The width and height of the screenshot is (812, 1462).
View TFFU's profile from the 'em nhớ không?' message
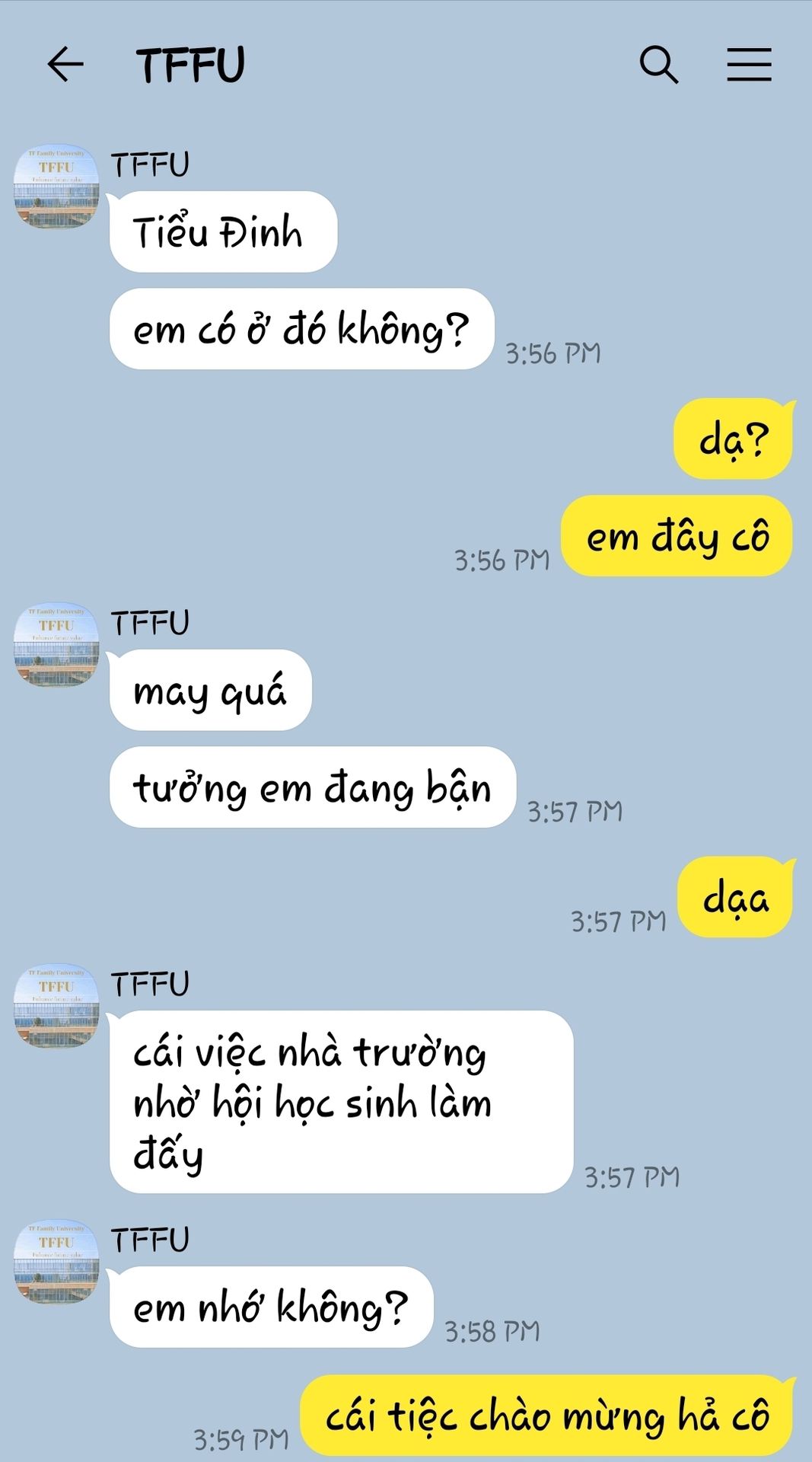coord(57,1262)
